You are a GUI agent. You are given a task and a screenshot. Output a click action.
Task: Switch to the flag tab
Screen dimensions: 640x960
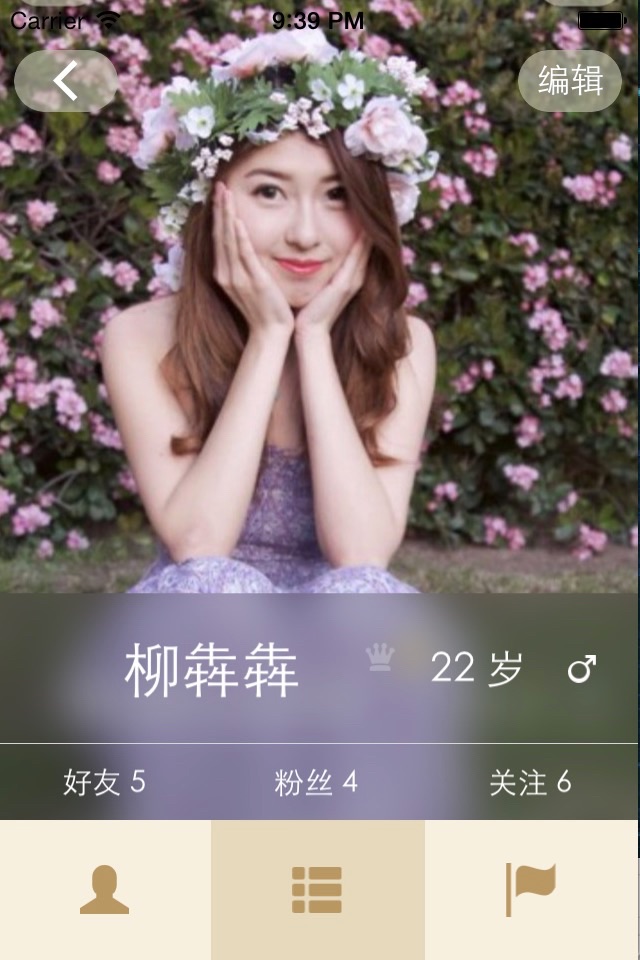531,890
